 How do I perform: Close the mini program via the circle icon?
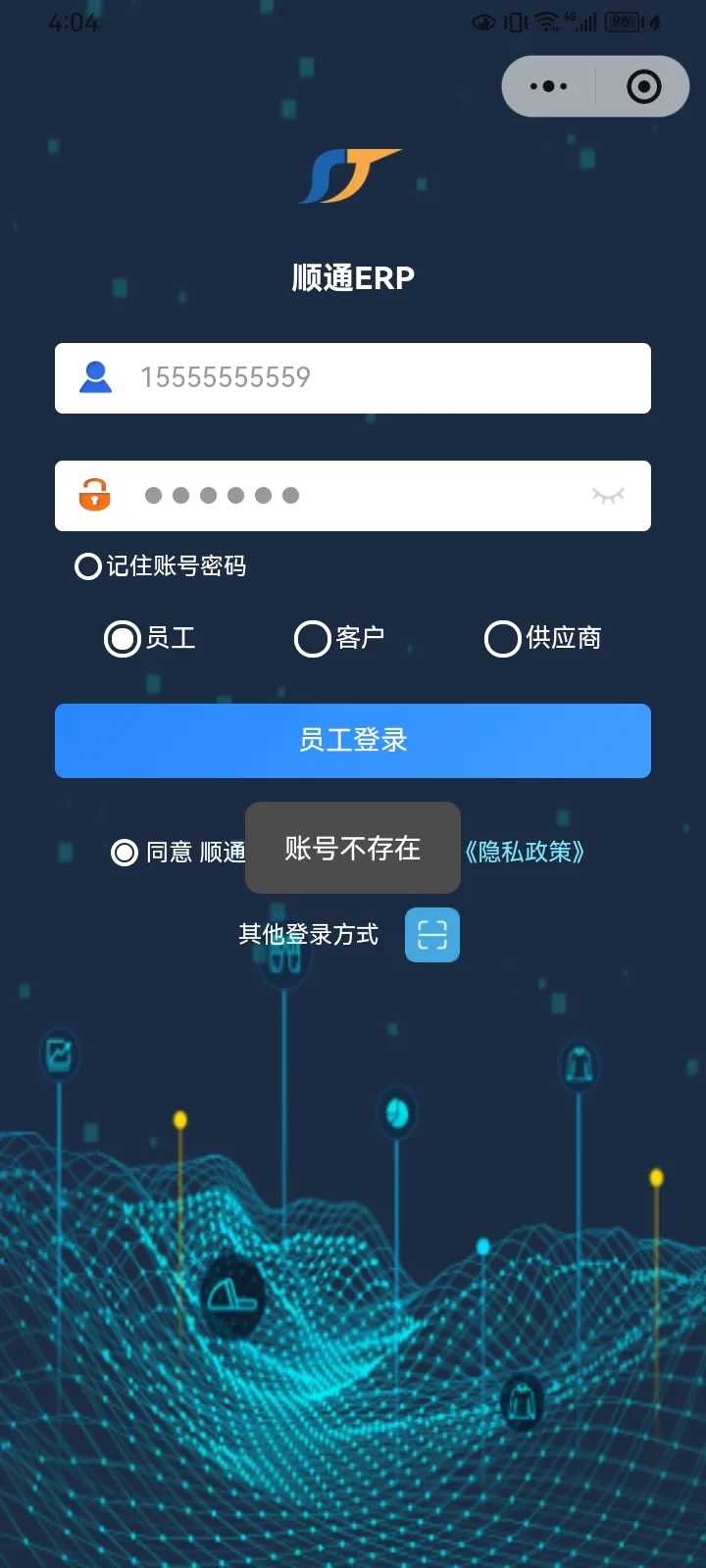pyautogui.click(x=643, y=86)
